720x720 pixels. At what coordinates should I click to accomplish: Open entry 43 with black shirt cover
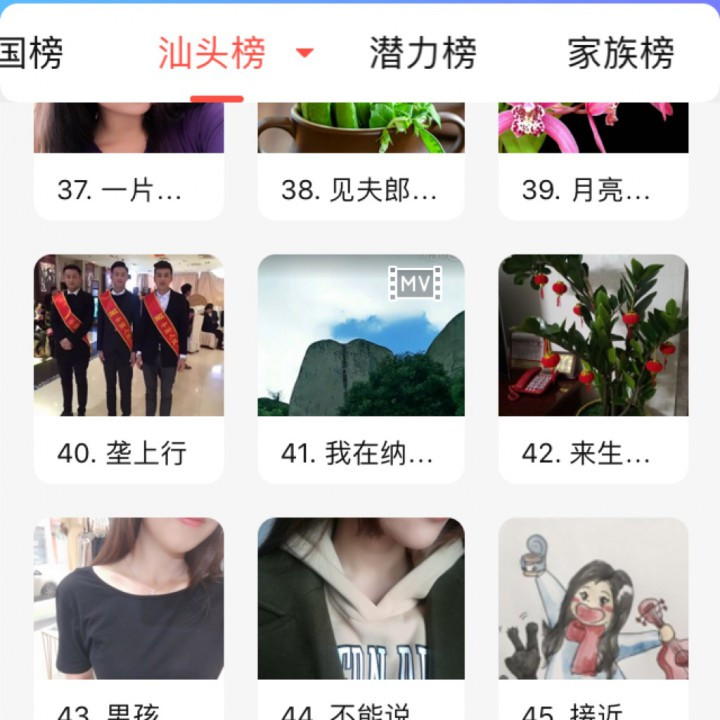pyautogui.click(x=128, y=610)
